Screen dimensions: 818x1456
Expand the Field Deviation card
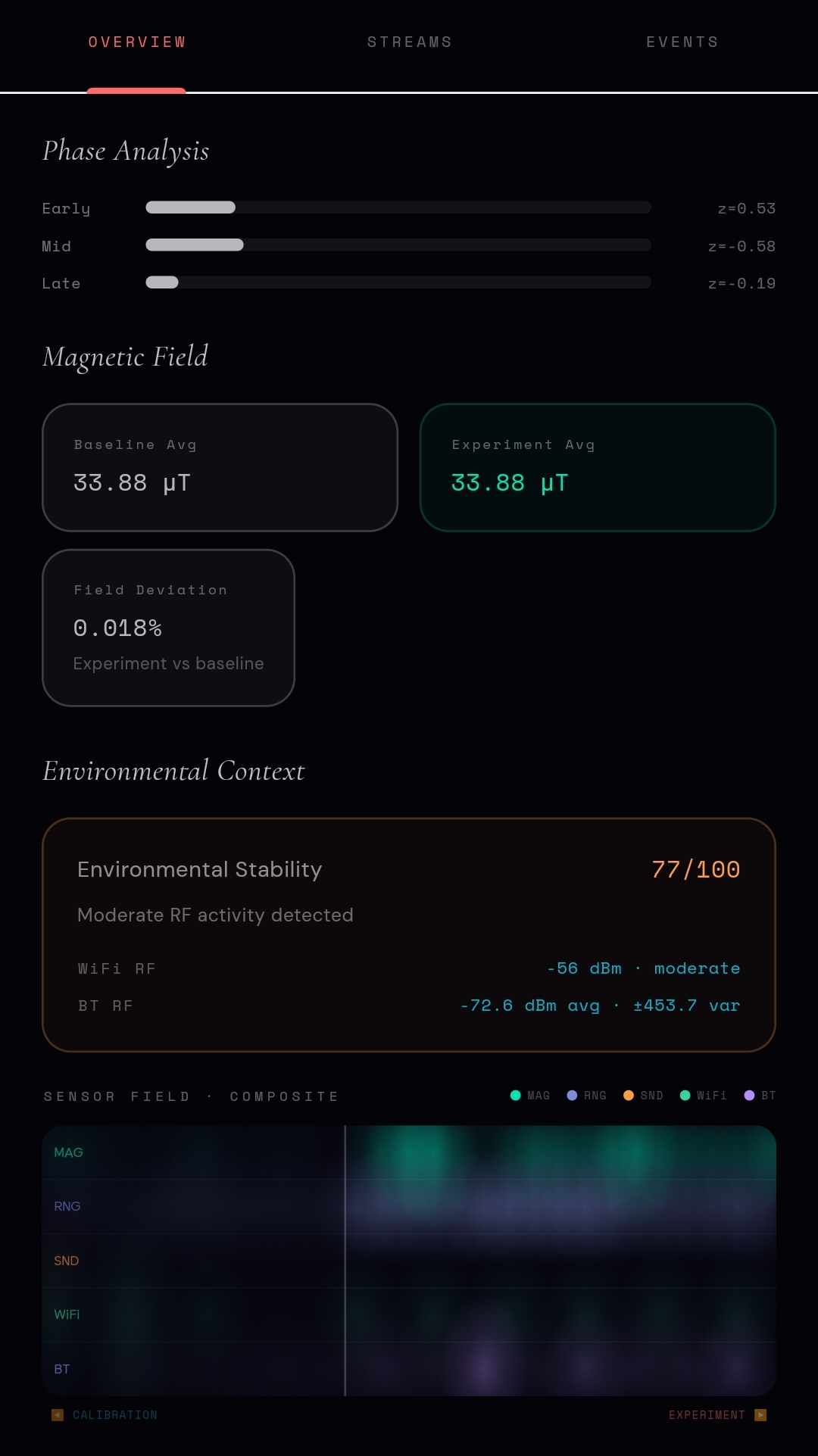(x=168, y=628)
